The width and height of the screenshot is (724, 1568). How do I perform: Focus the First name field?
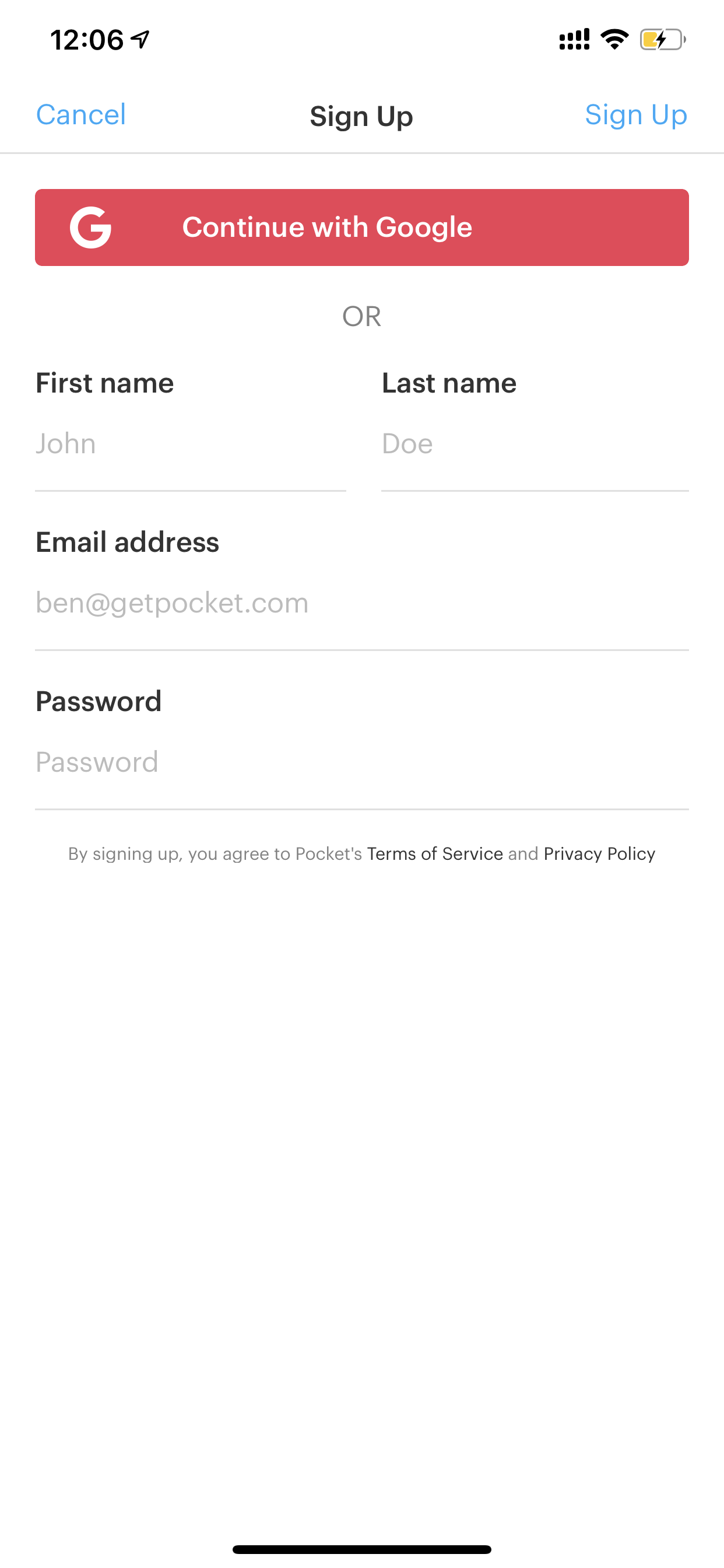191,444
